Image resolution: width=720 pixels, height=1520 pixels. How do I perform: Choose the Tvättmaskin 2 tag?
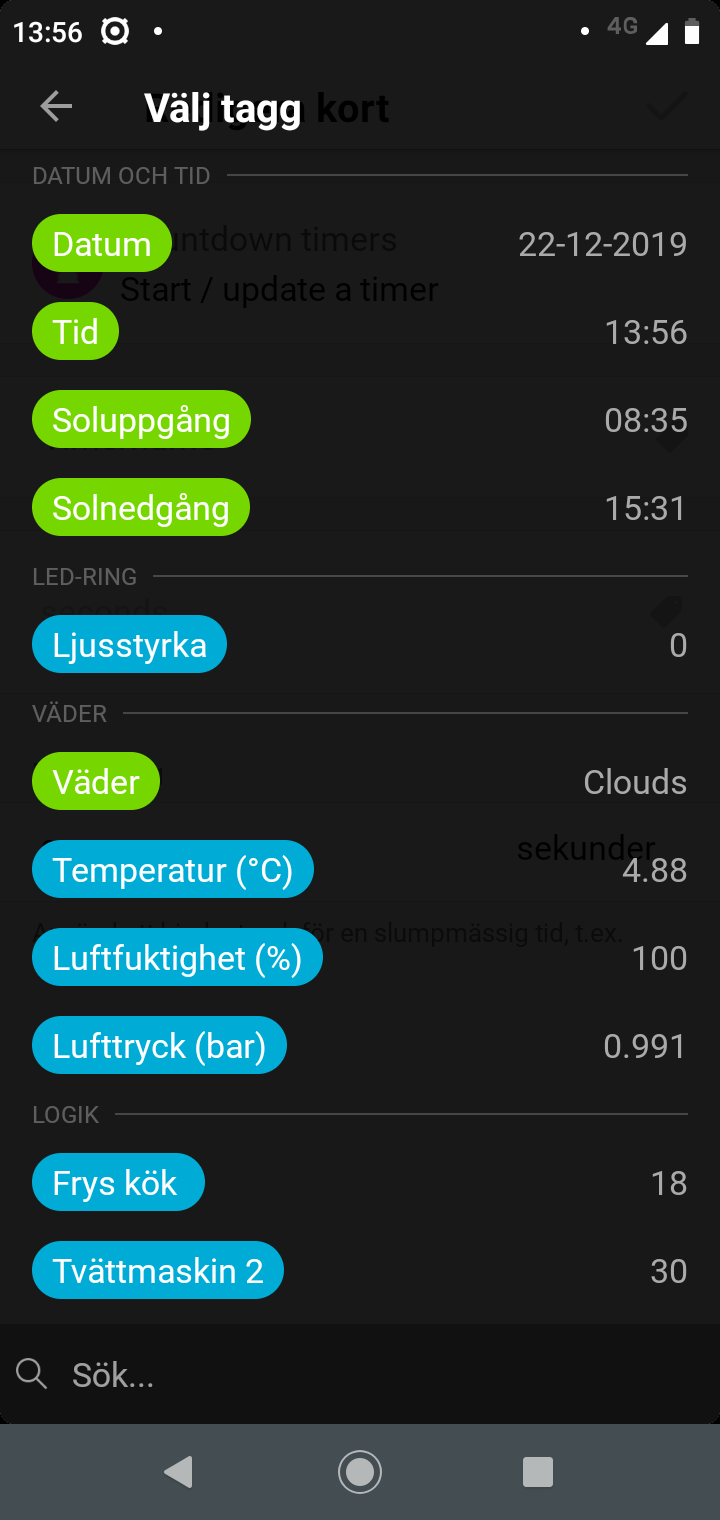point(158,1271)
